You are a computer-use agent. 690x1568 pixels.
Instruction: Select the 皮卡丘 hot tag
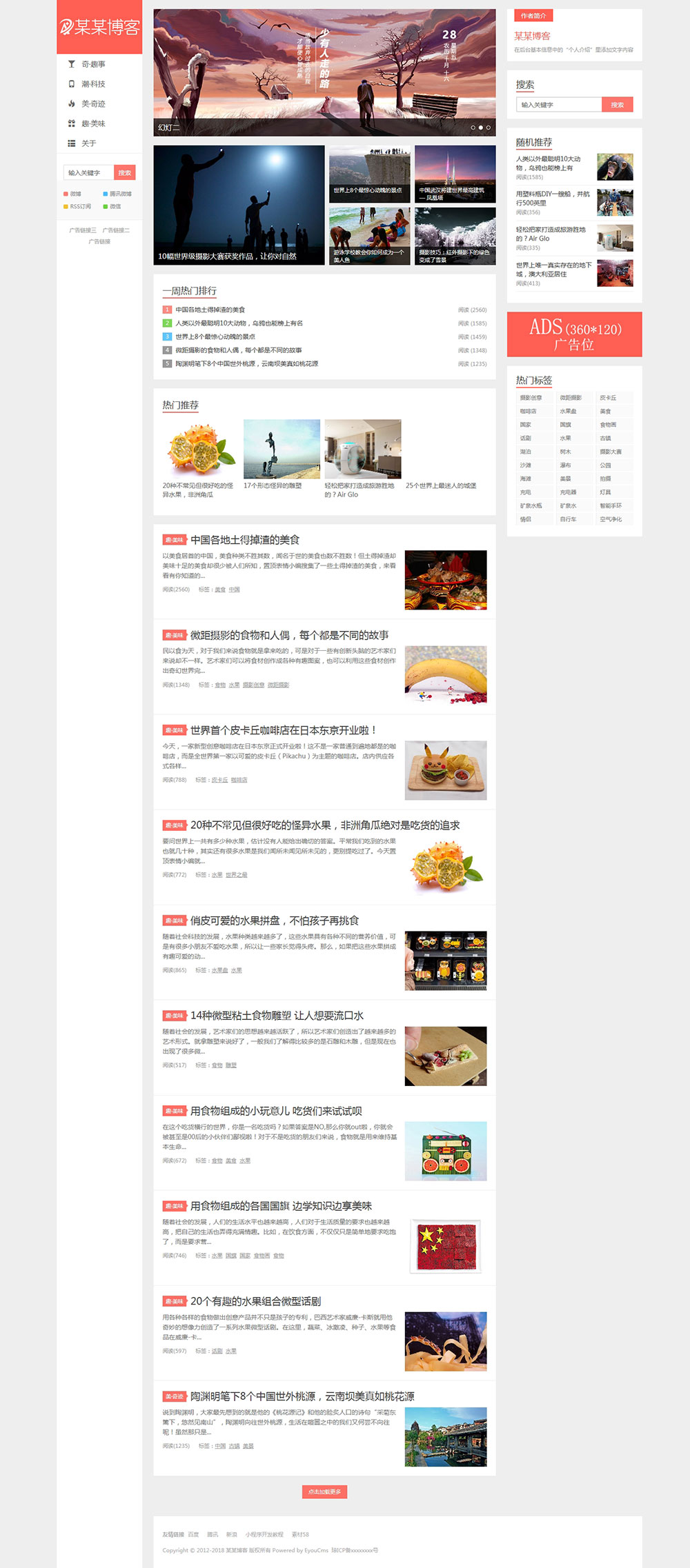click(608, 398)
